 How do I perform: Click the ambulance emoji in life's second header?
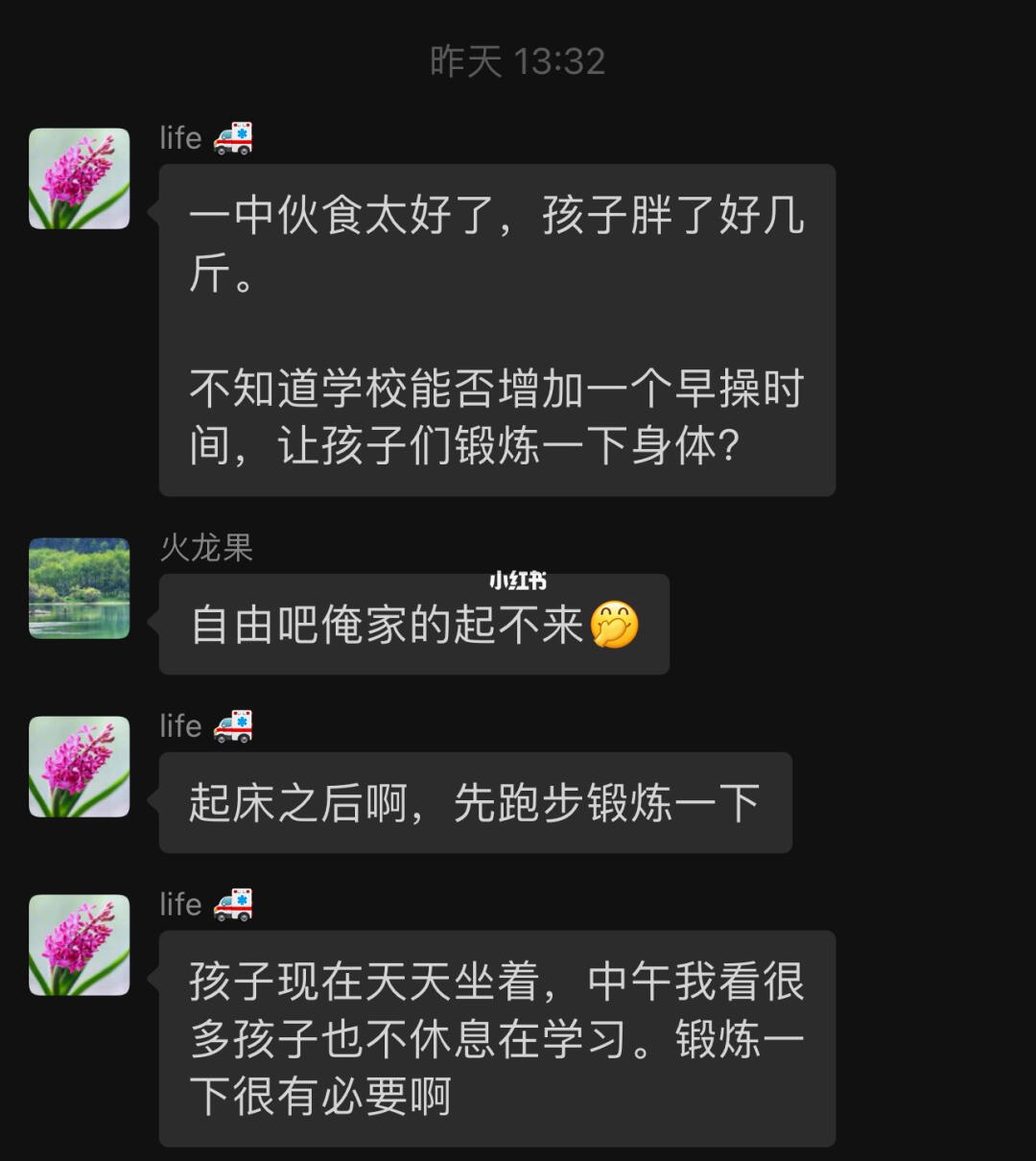coord(233,725)
